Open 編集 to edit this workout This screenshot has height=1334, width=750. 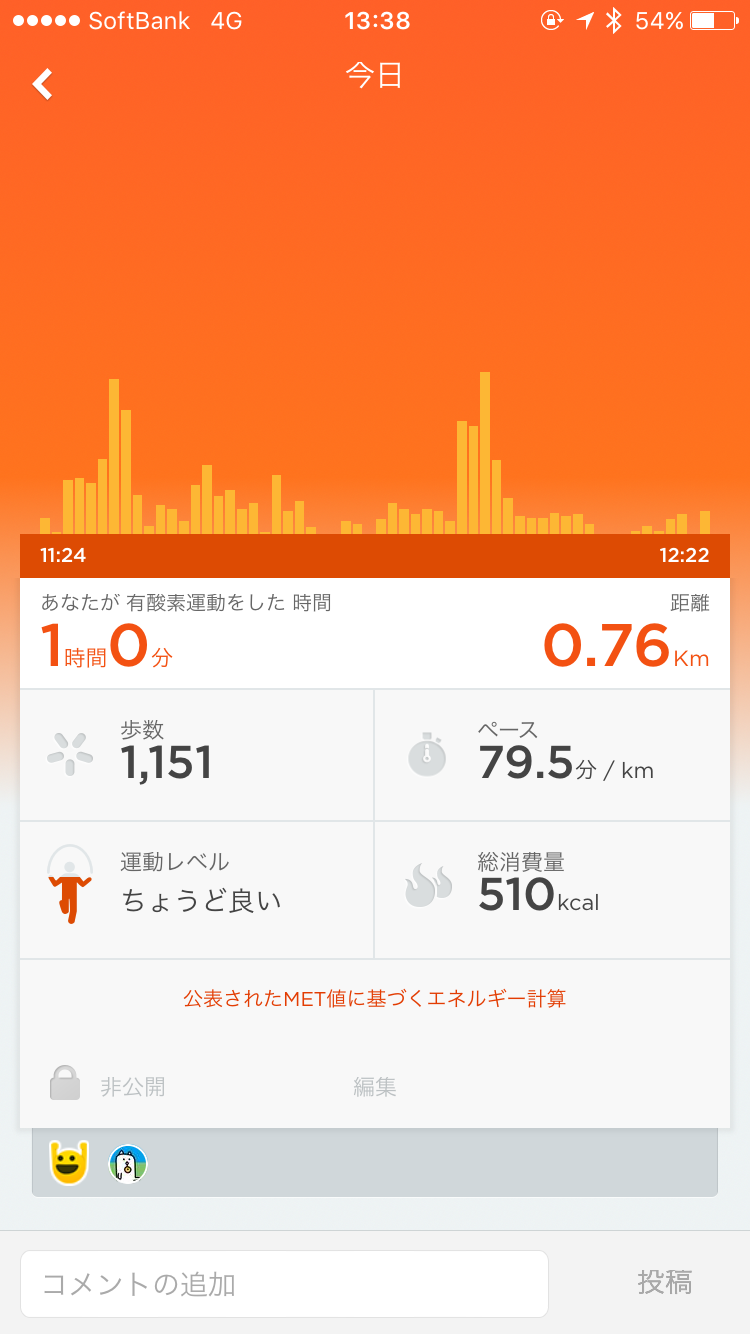pos(375,1086)
